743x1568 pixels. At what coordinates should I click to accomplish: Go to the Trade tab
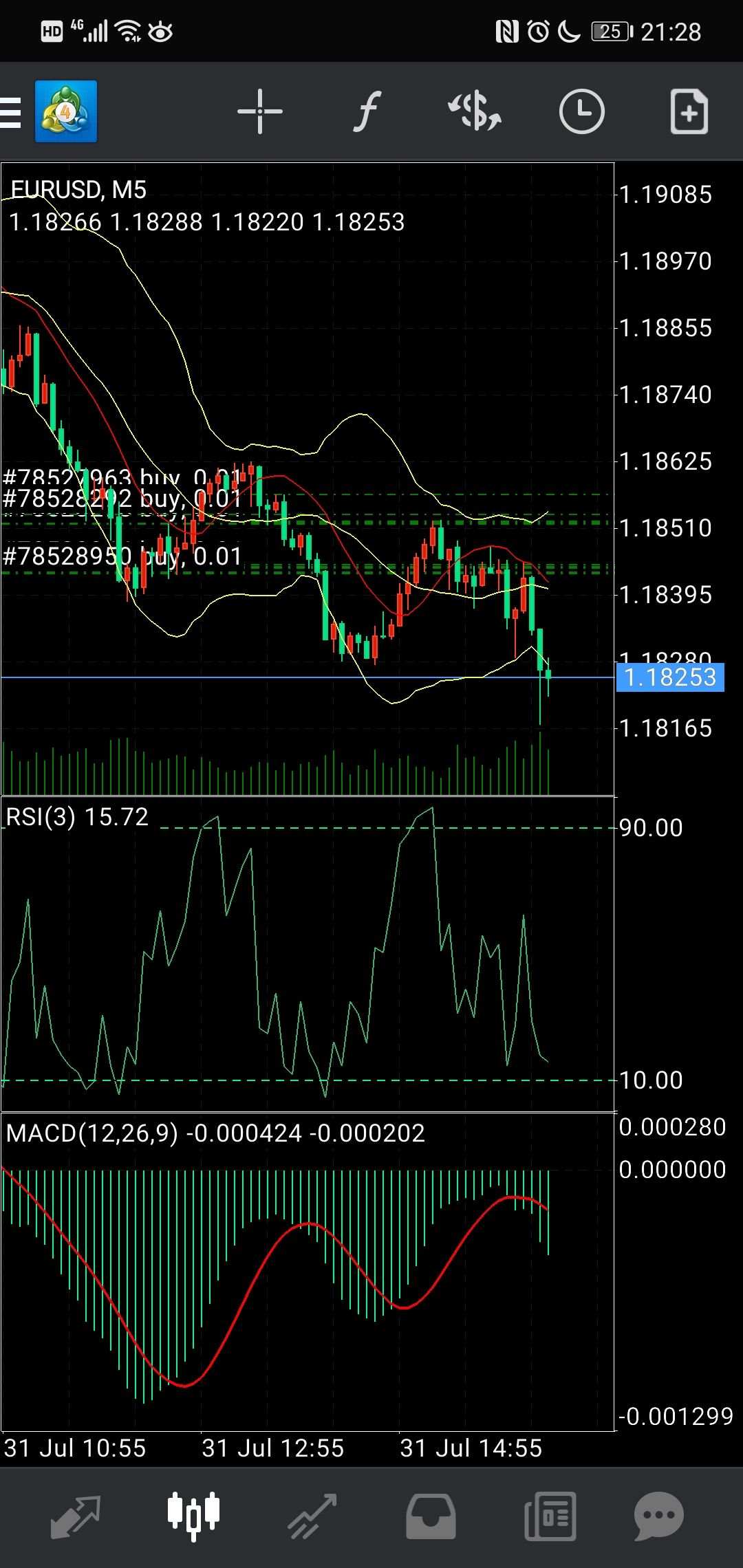[312, 1516]
